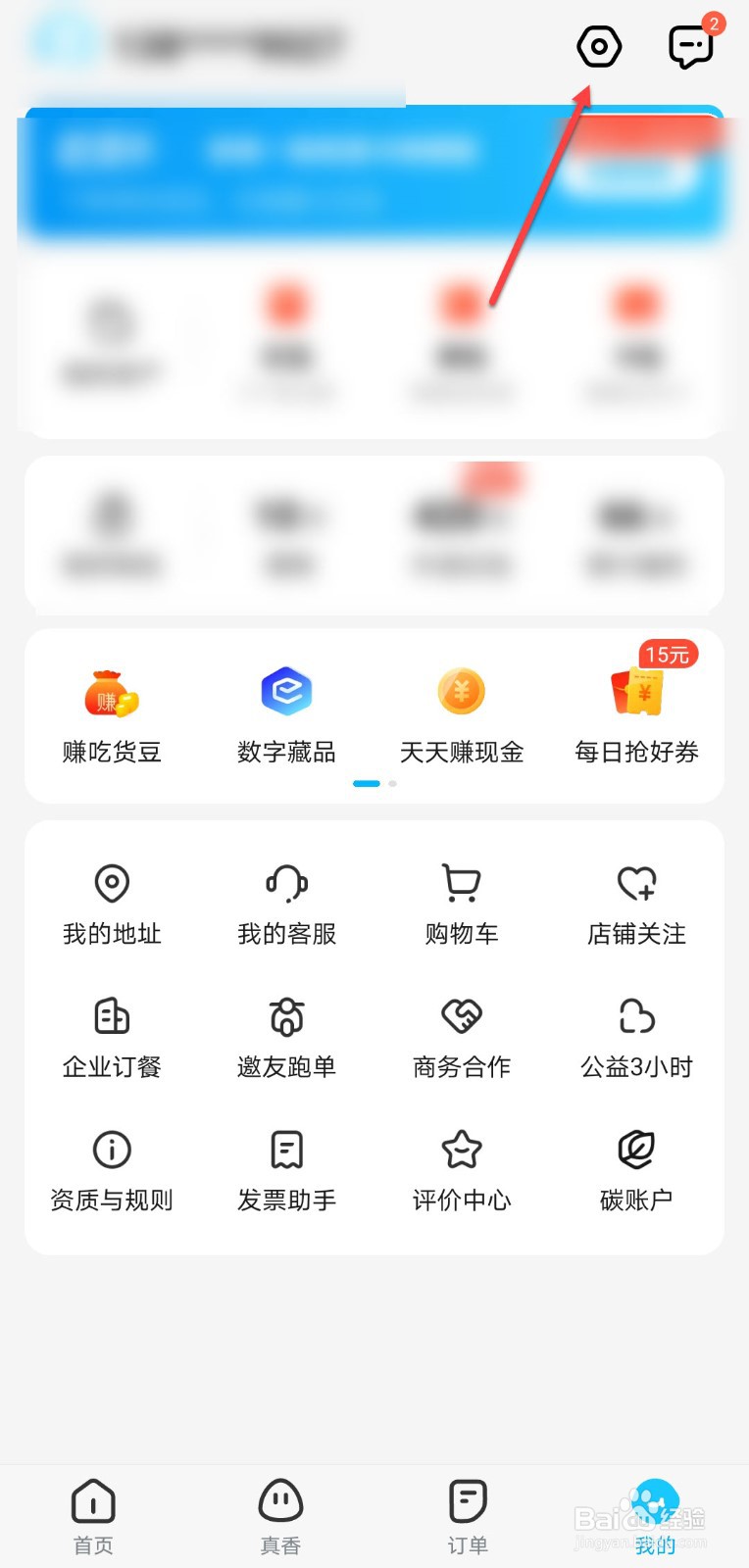
Task: Contact 我的客服
Action: click(x=286, y=904)
